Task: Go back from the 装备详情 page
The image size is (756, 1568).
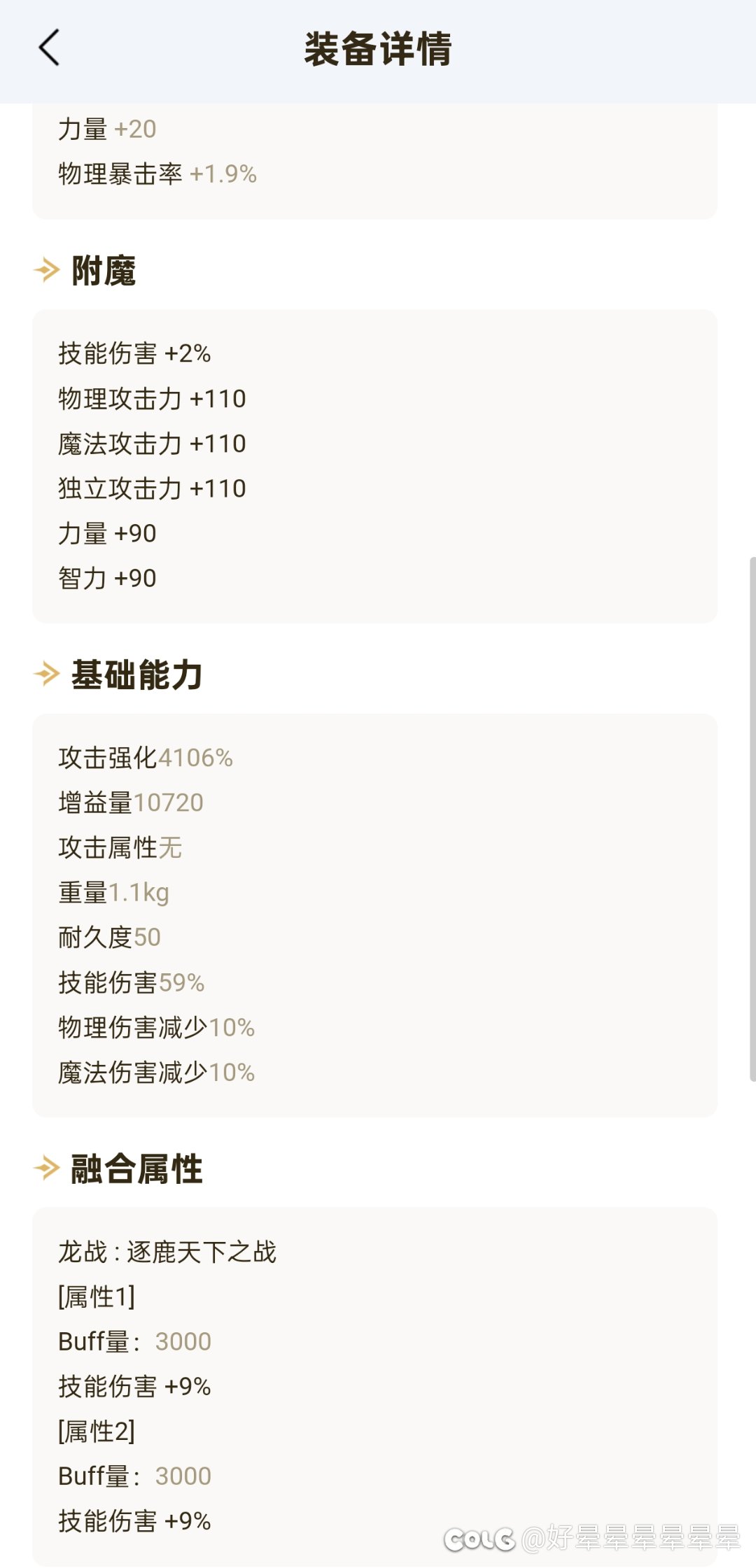Action: 49,48
